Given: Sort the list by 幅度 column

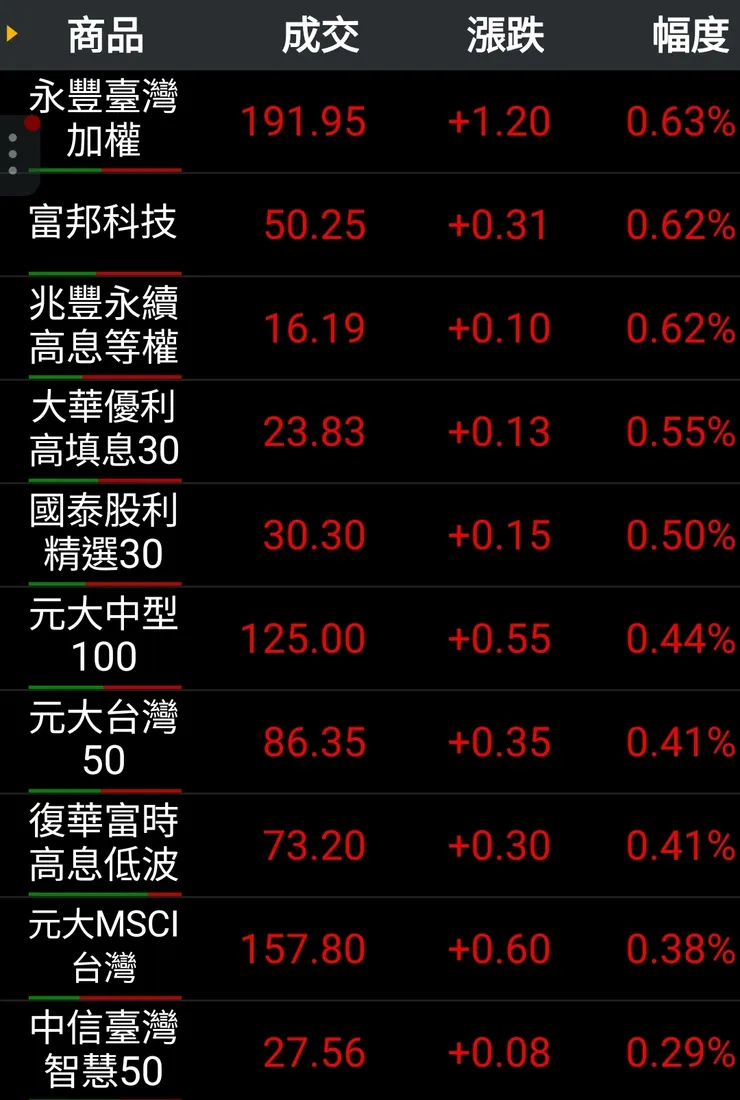Looking at the screenshot, I should coord(690,36).
